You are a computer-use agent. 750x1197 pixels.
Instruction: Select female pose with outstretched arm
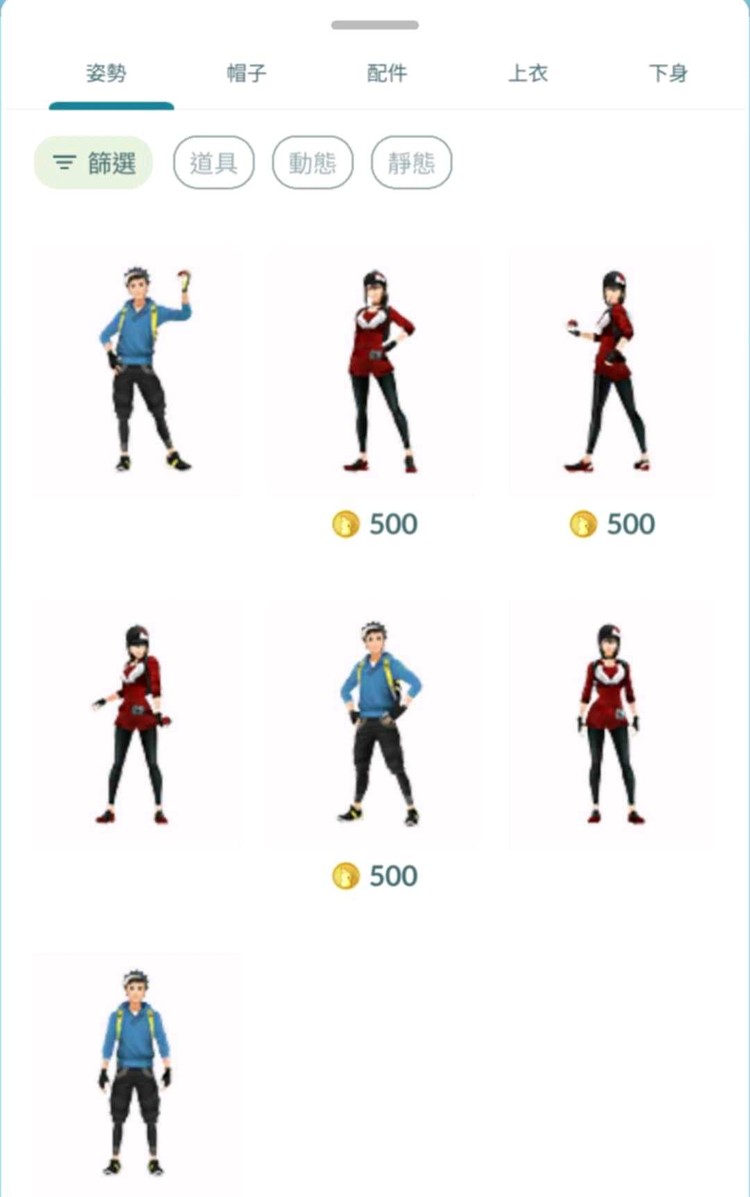click(137, 724)
